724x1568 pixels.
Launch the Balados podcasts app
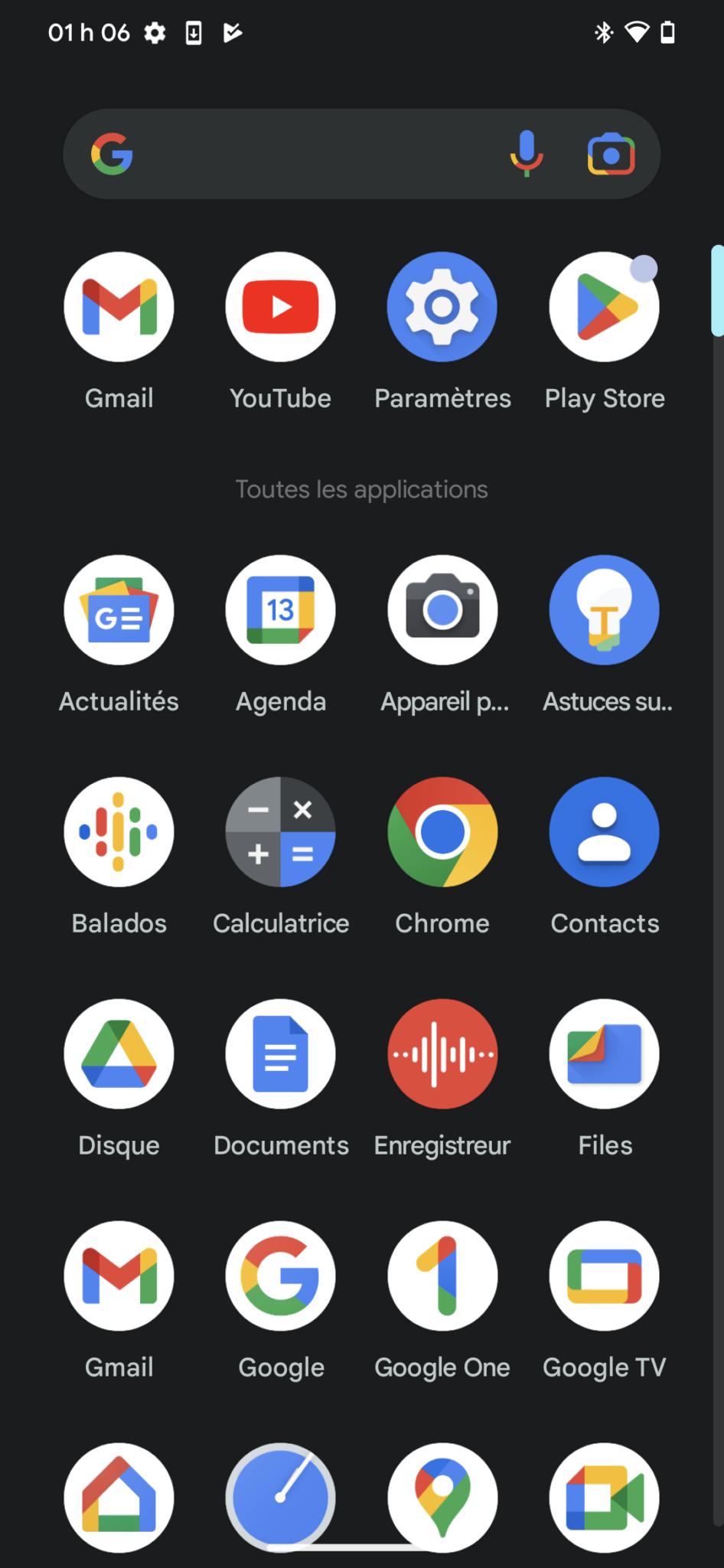[x=119, y=832]
